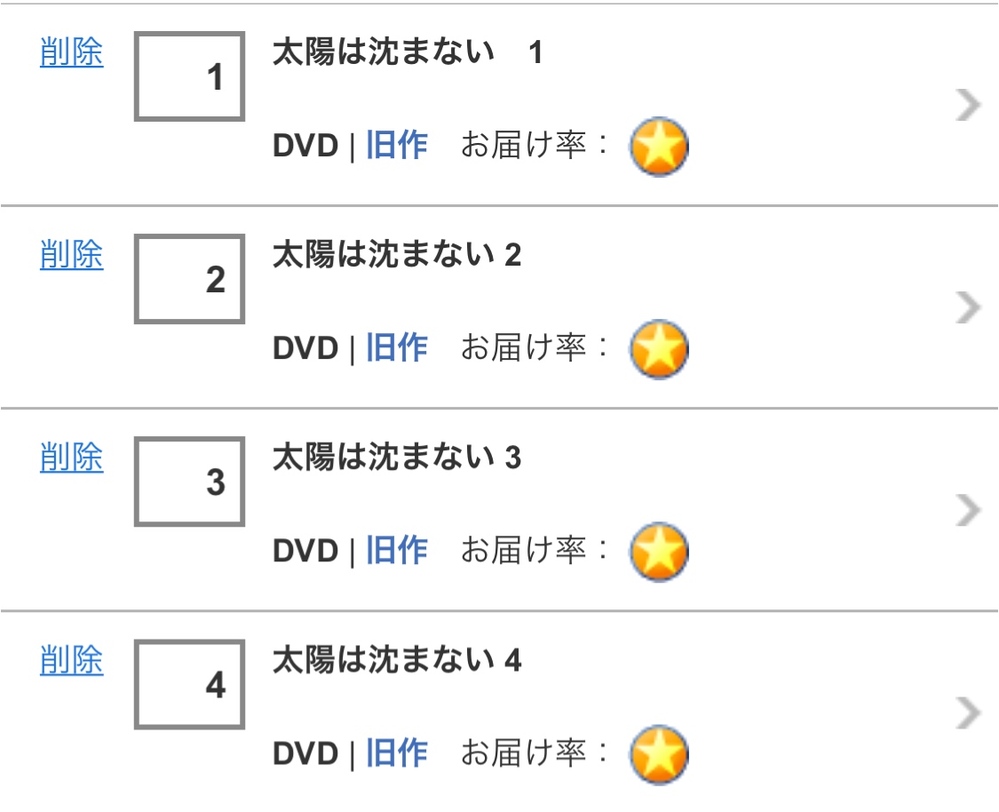Edit priority number box showing 1
This screenshot has width=999, height=812.
tap(189, 77)
